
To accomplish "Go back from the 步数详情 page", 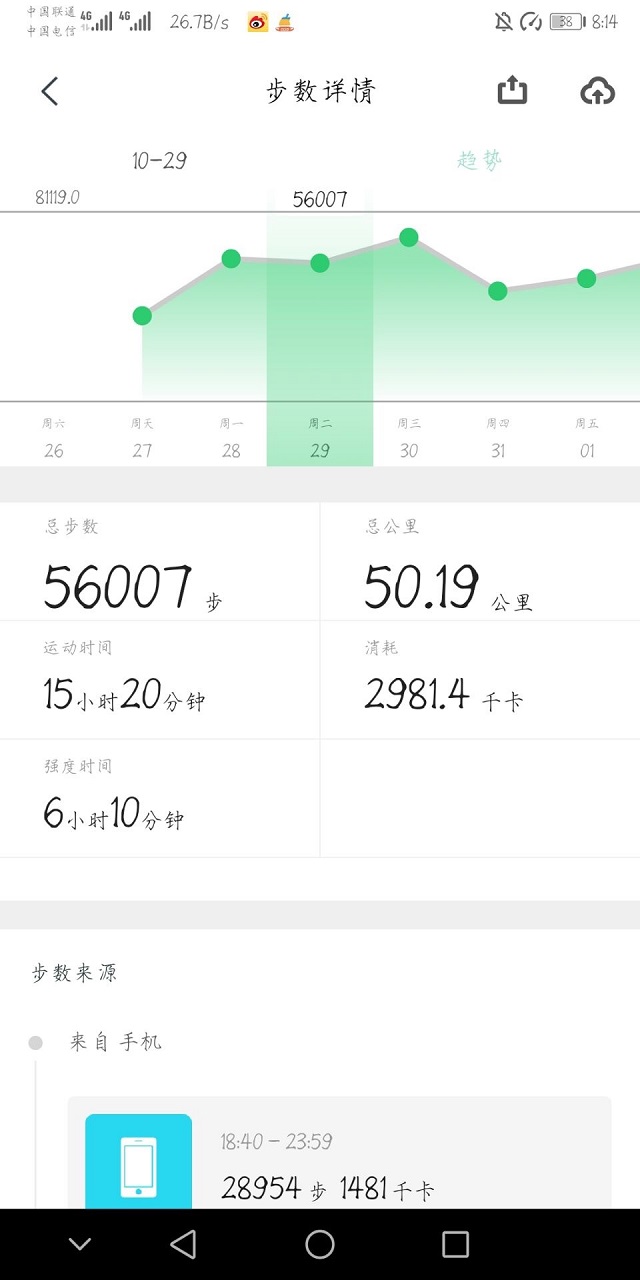I will 50,92.
